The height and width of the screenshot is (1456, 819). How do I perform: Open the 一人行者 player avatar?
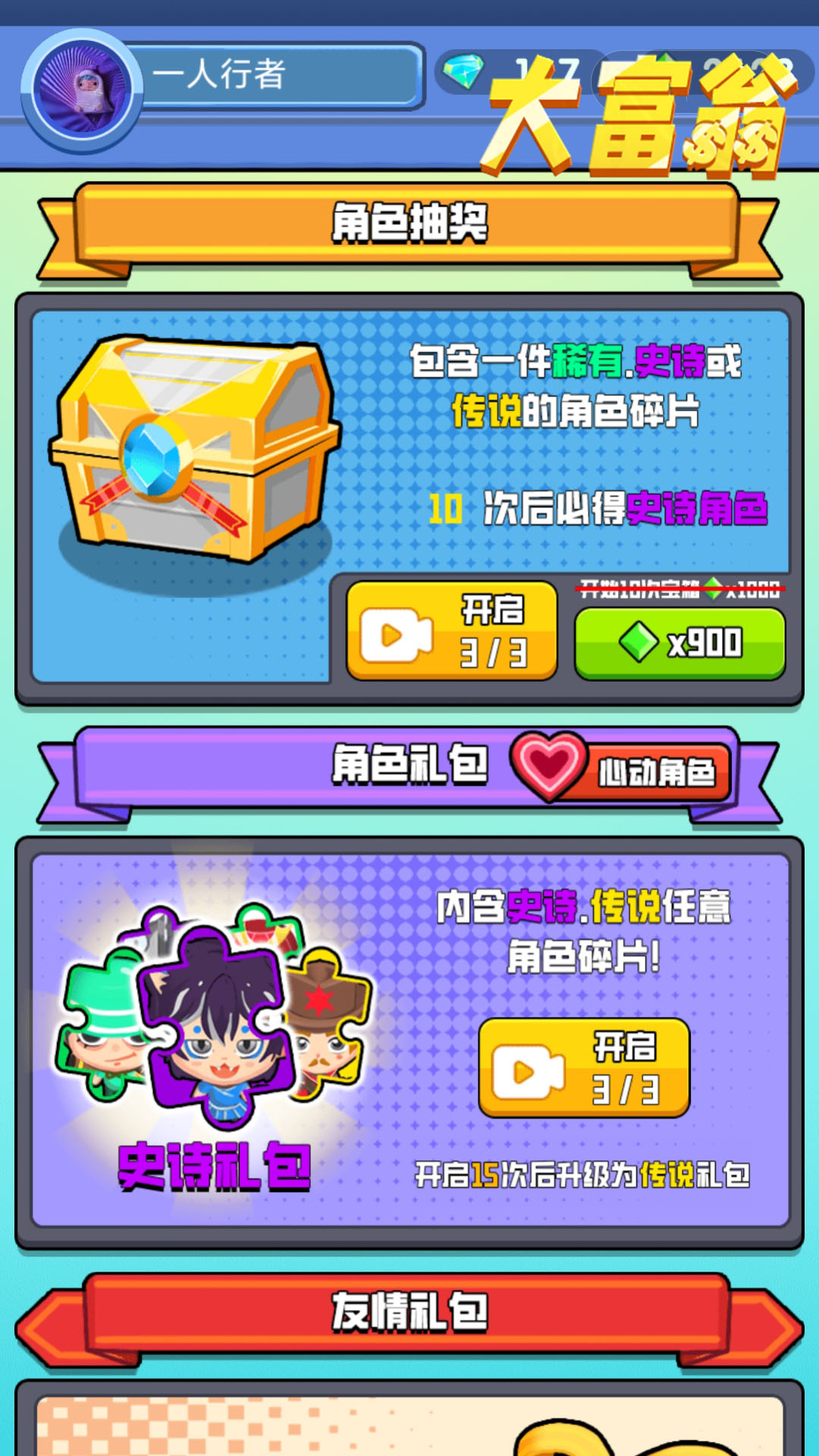[82, 90]
